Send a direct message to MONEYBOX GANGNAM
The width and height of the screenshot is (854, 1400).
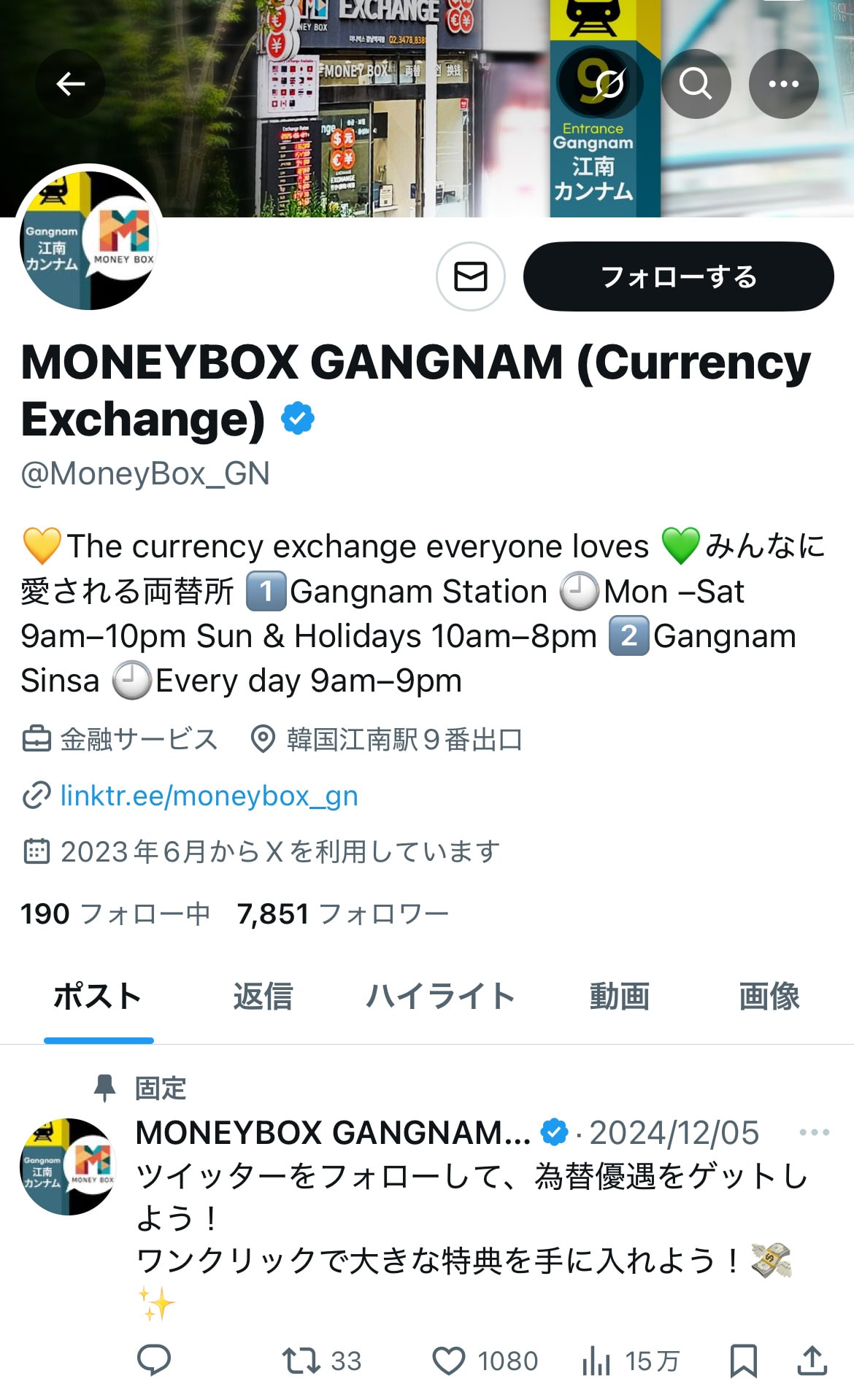click(x=471, y=276)
